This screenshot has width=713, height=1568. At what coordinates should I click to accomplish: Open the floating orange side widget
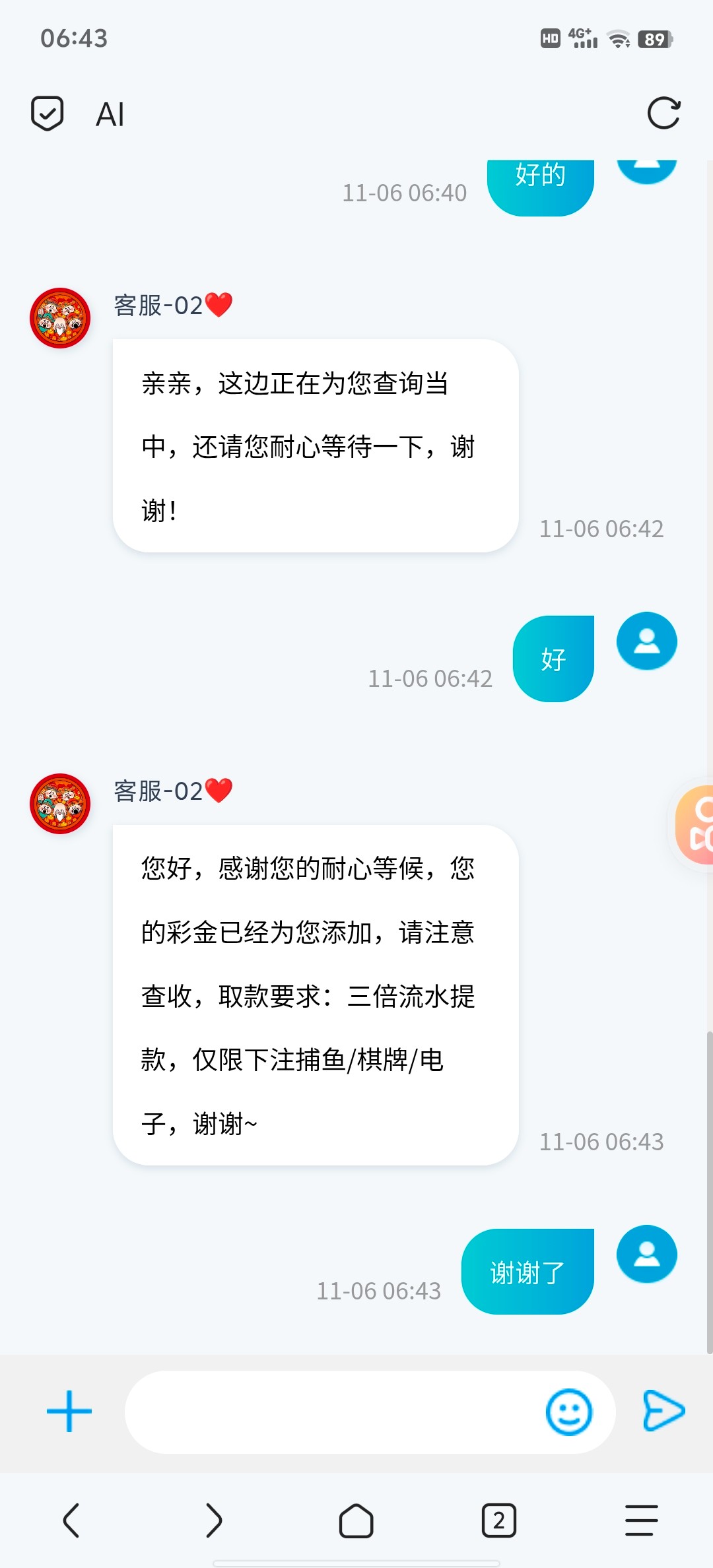696,825
